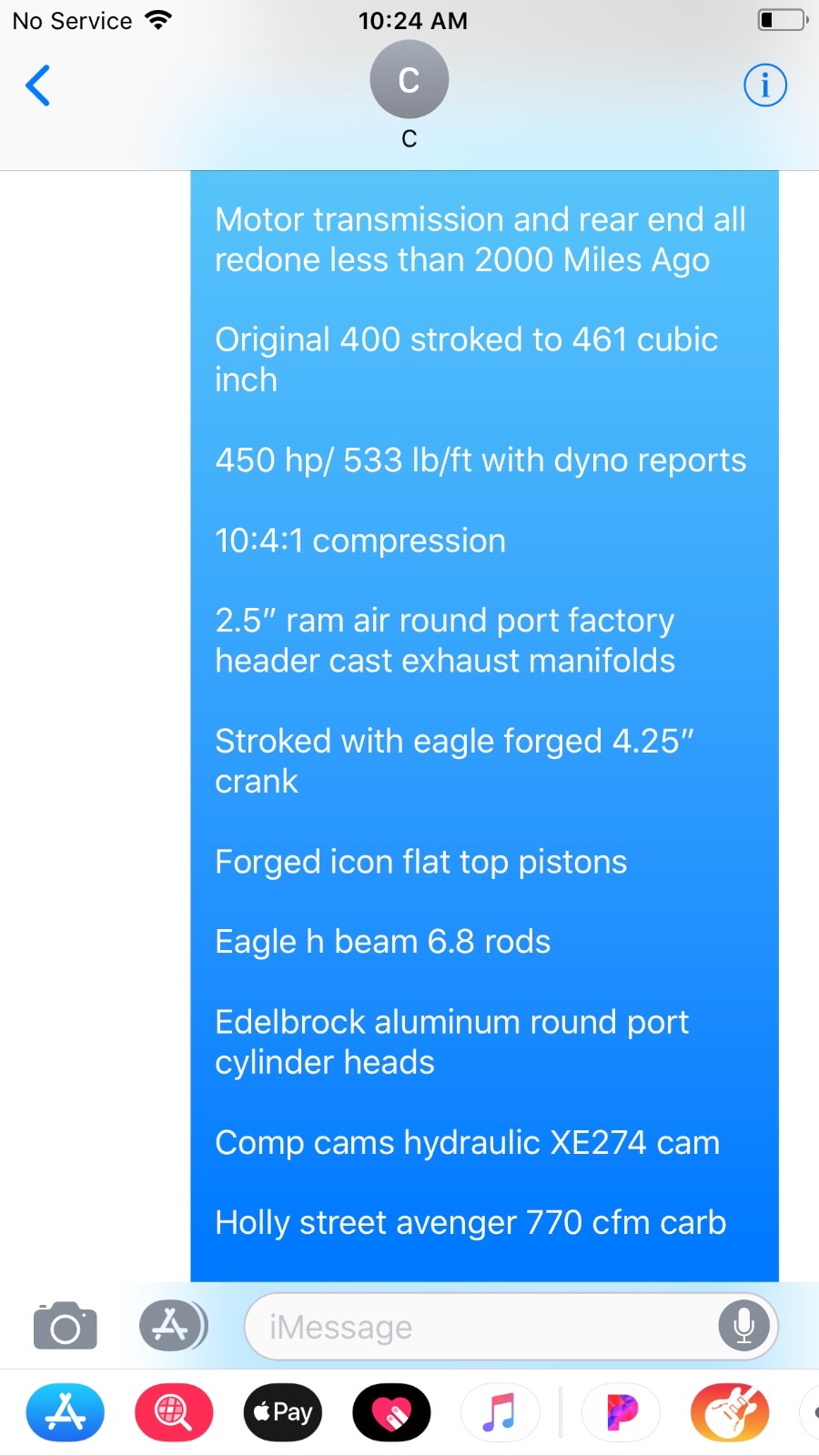This screenshot has width=819, height=1456.
Task: Open the PicsArt sticker app
Action: point(620,1412)
